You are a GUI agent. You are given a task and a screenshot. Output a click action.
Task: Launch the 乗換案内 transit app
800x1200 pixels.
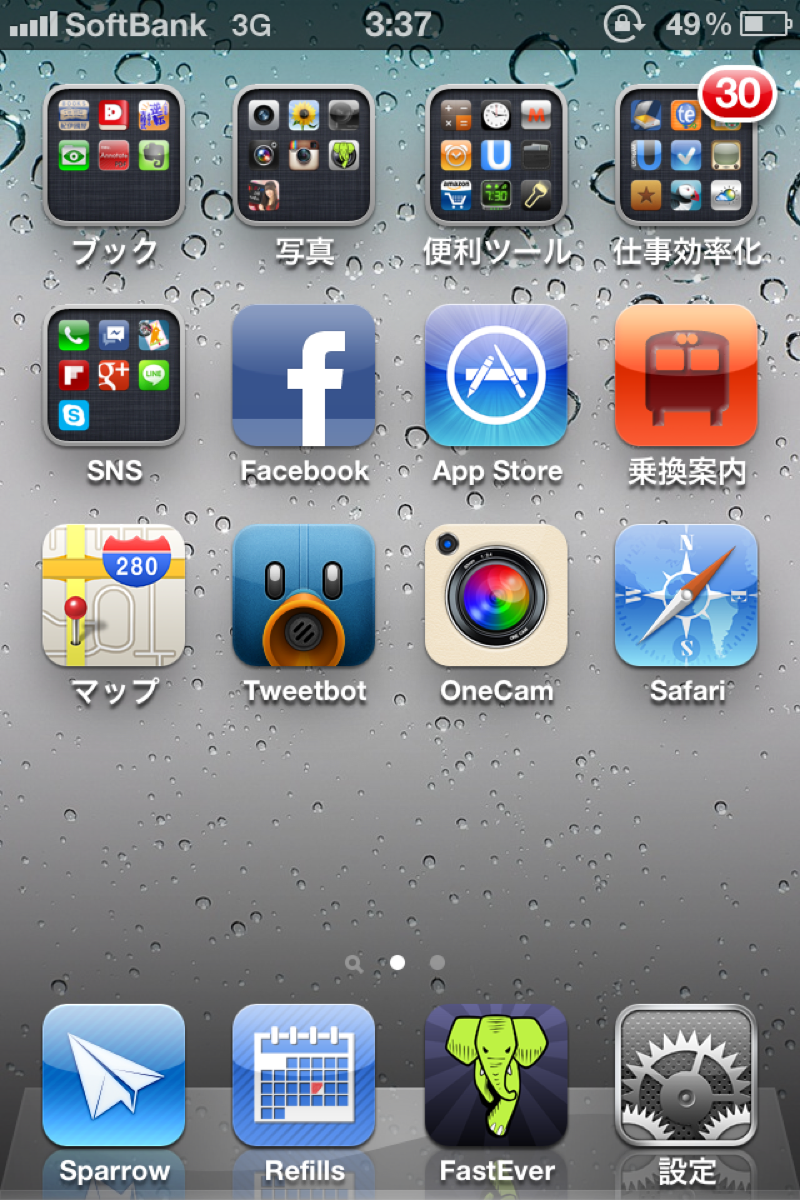686,375
